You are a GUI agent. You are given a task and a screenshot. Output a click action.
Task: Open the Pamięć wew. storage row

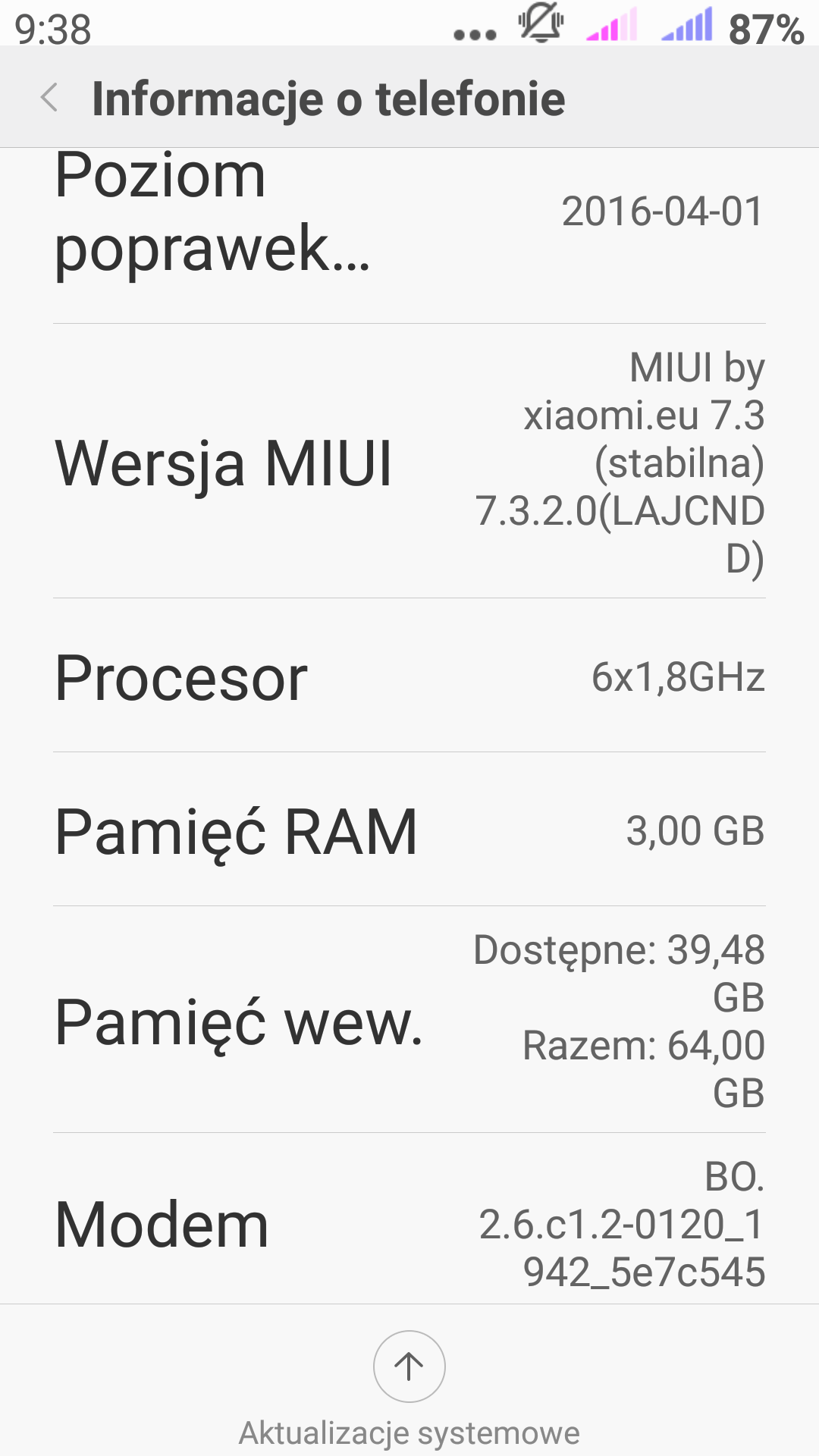click(x=409, y=1020)
